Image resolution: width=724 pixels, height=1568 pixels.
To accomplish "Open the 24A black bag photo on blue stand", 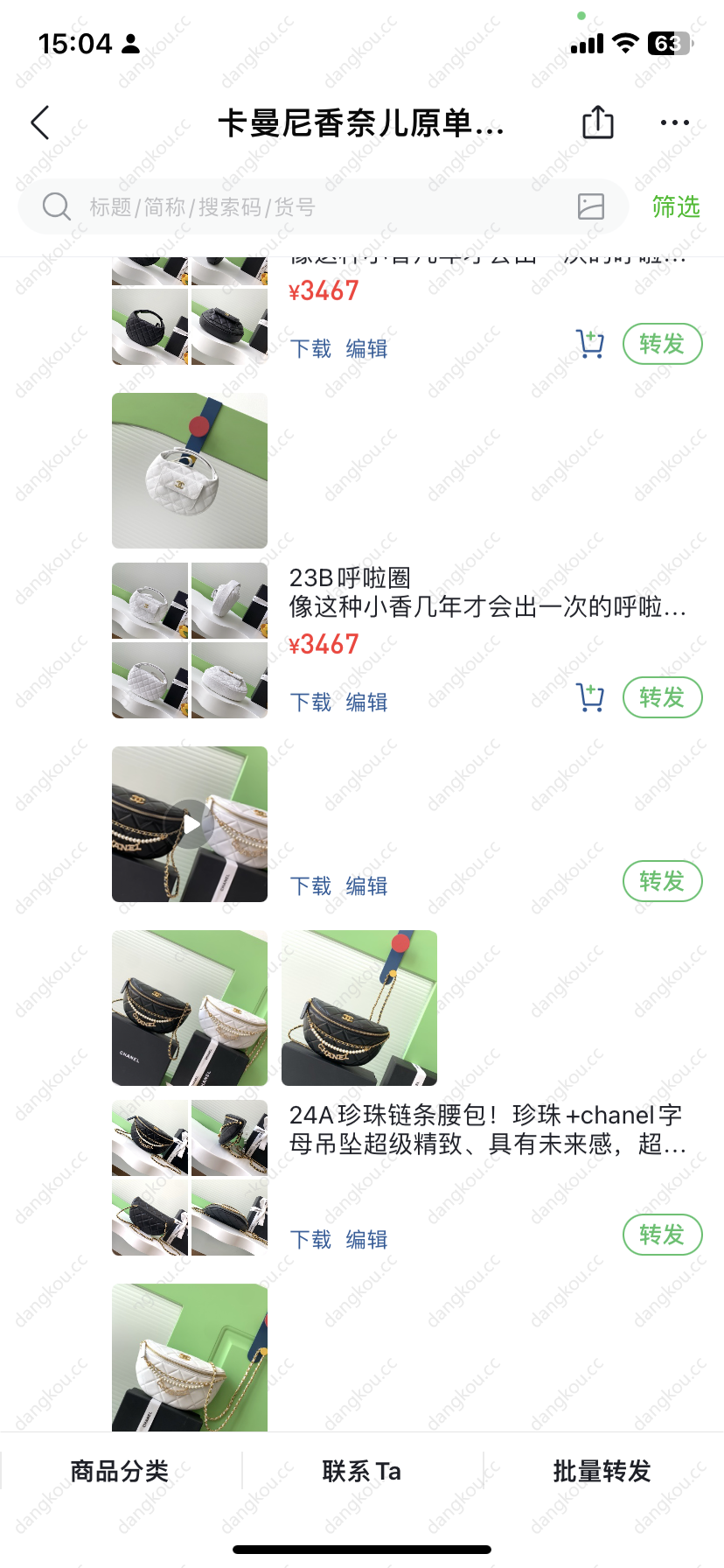I will point(359,1008).
